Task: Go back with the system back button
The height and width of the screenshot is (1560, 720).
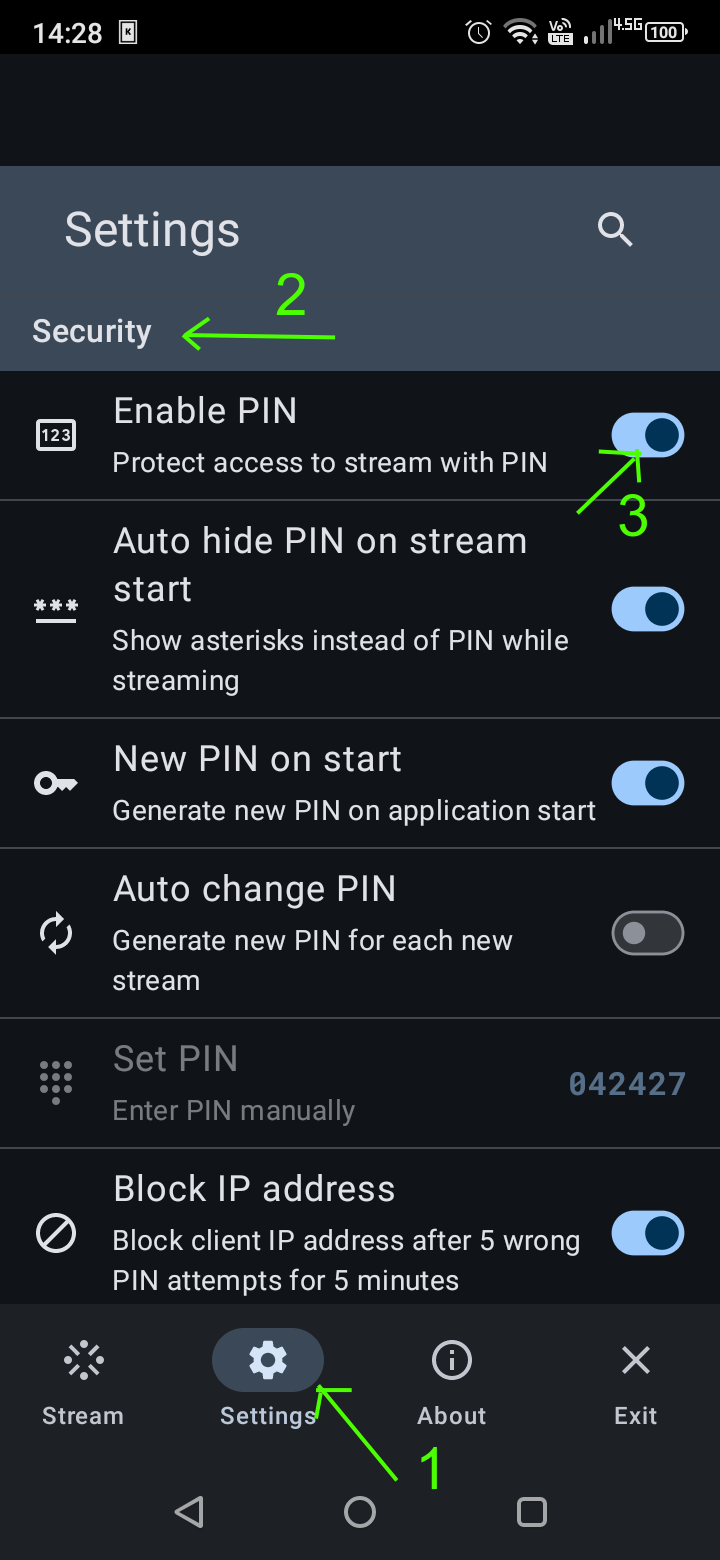Action: [189, 1511]
